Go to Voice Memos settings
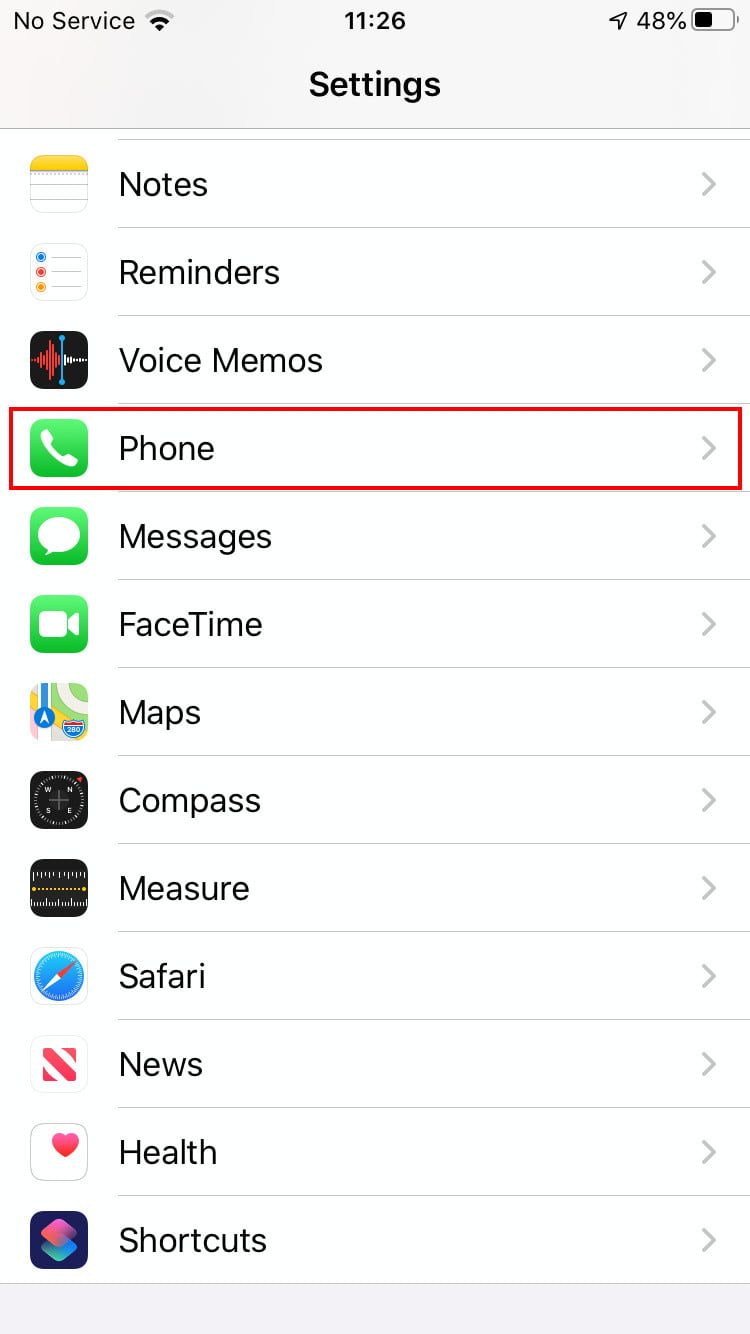 (375, 360)
